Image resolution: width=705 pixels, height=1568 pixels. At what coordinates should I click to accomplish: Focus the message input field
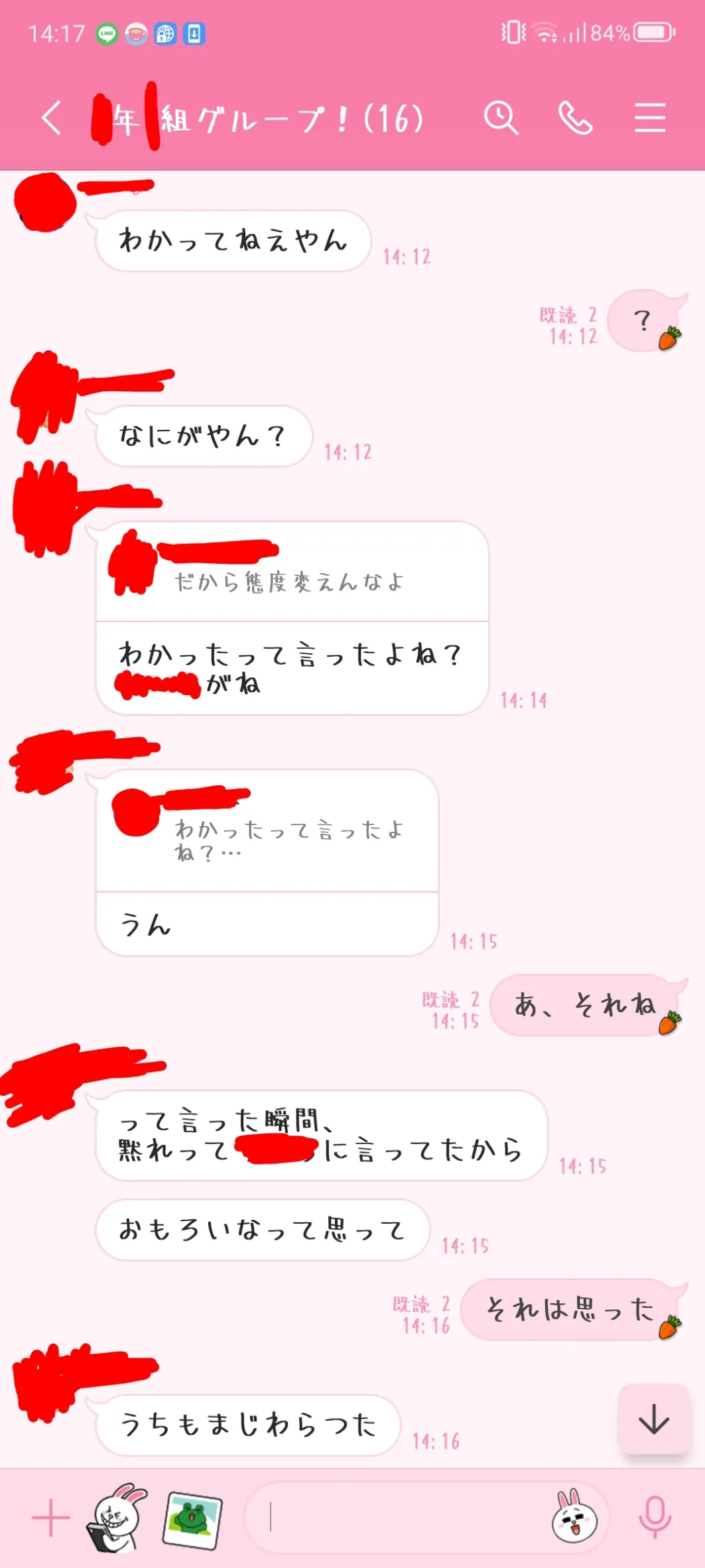tap(398, 1518)
